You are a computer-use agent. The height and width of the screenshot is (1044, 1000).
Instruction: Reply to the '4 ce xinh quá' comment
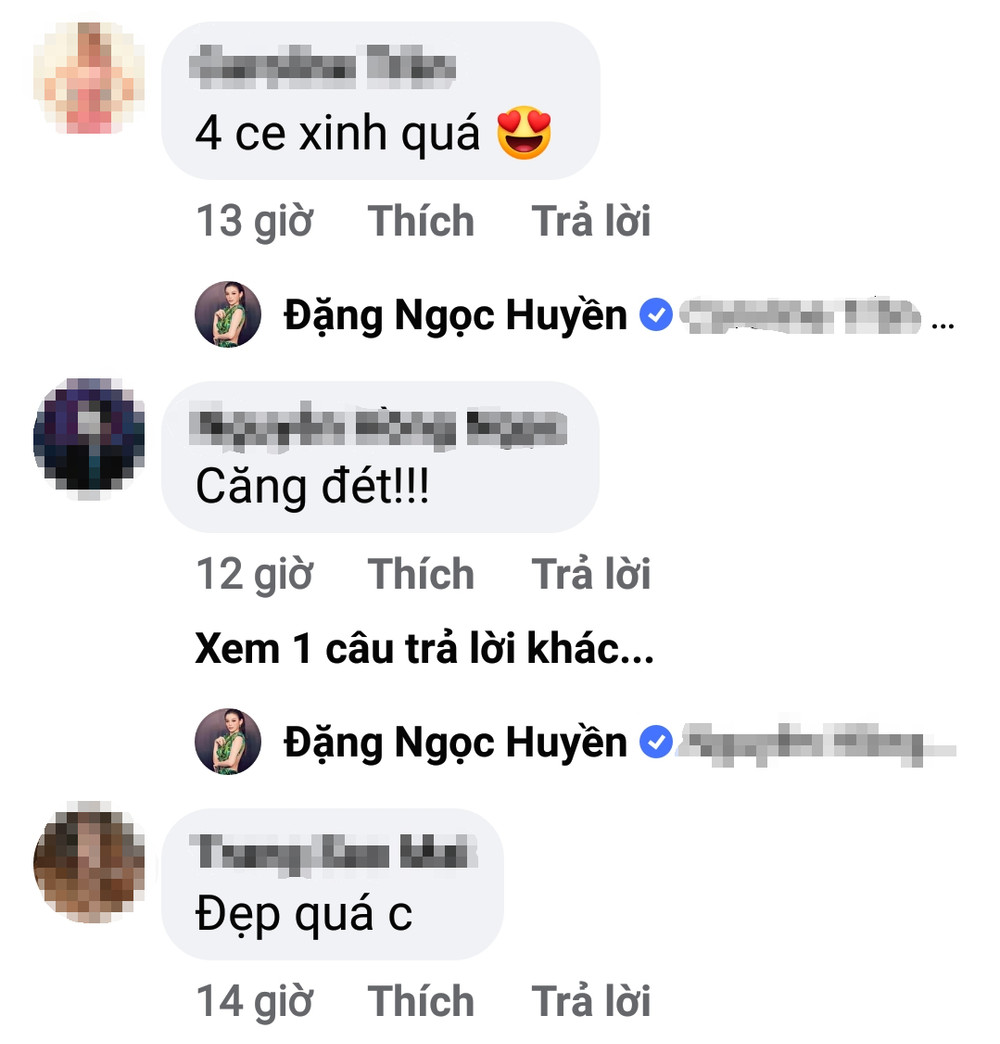click(591, 221)
